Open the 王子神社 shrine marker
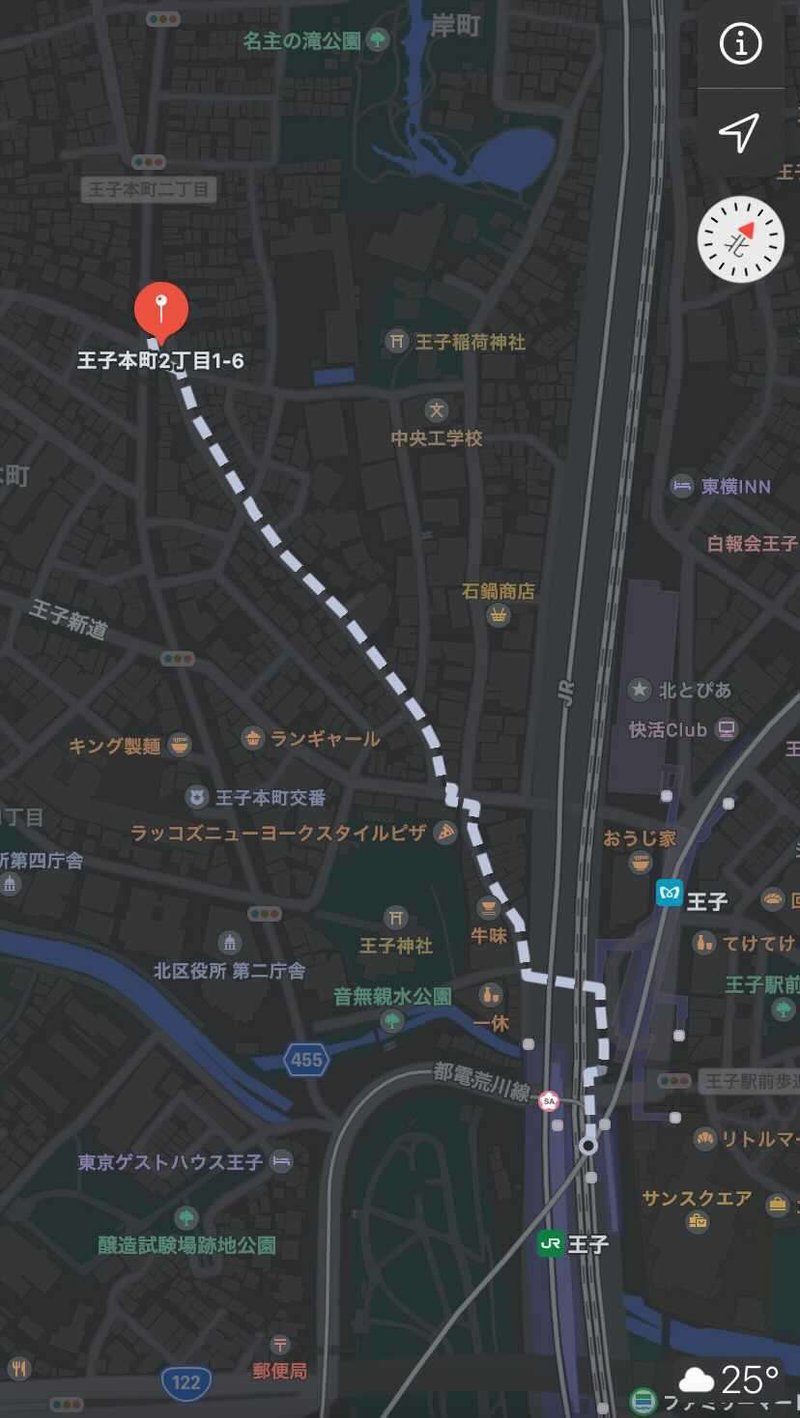 (x=397, y=917)
